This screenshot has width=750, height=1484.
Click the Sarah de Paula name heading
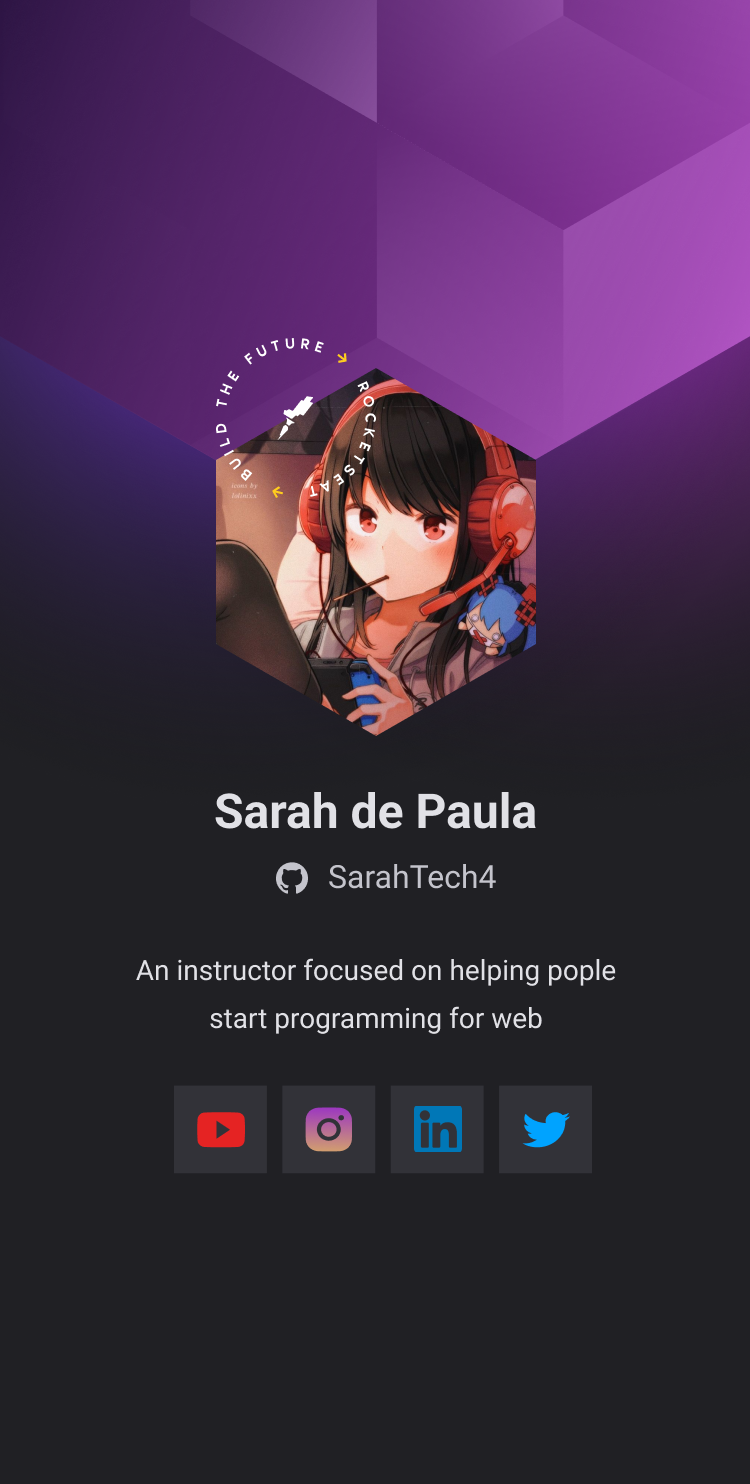pyautogui.click(x=375, y=812)
